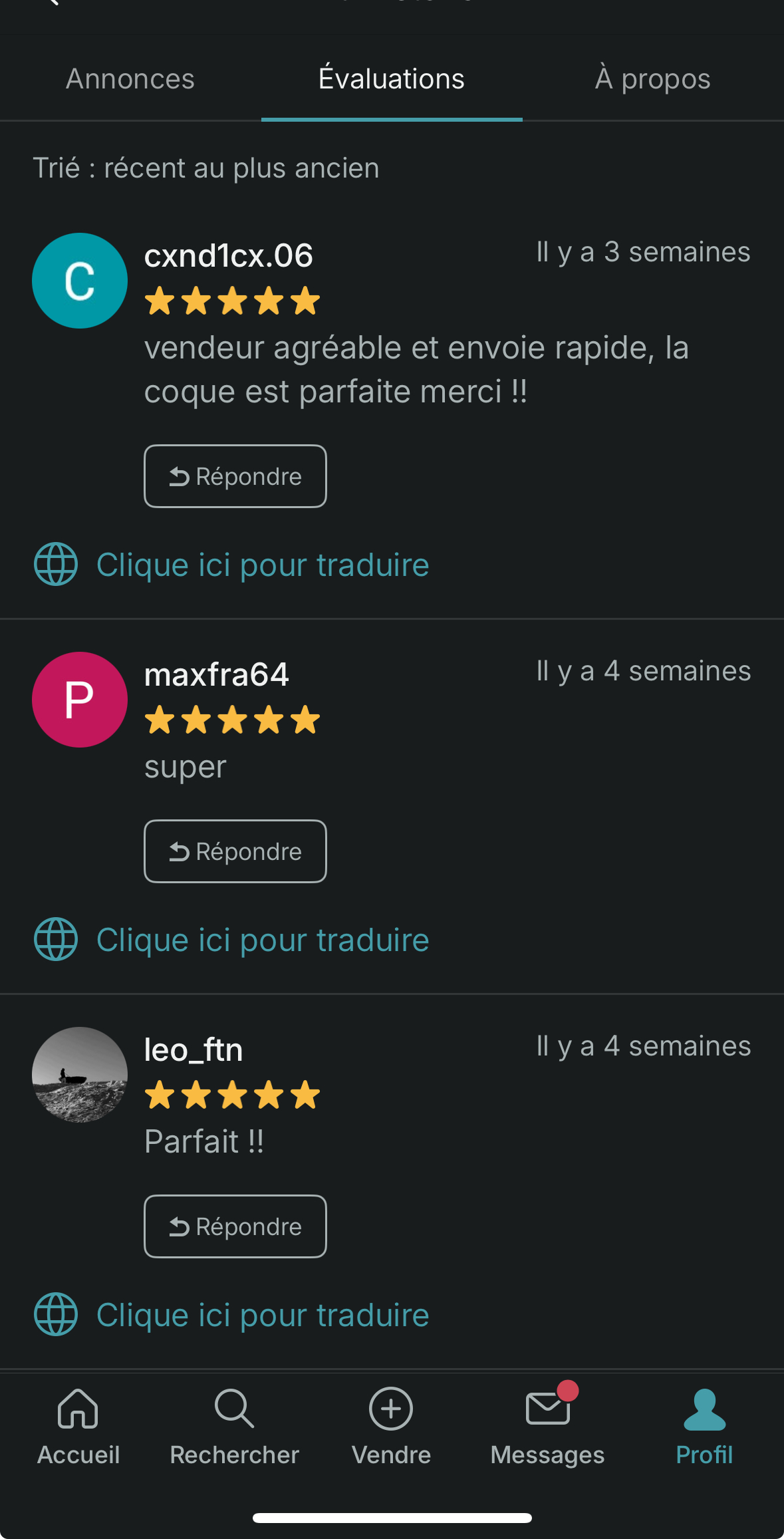Viewport: 784px width, 1539px height.
Task: Reply to cxnd1cx.06's review
Action: tap(235, 476)
